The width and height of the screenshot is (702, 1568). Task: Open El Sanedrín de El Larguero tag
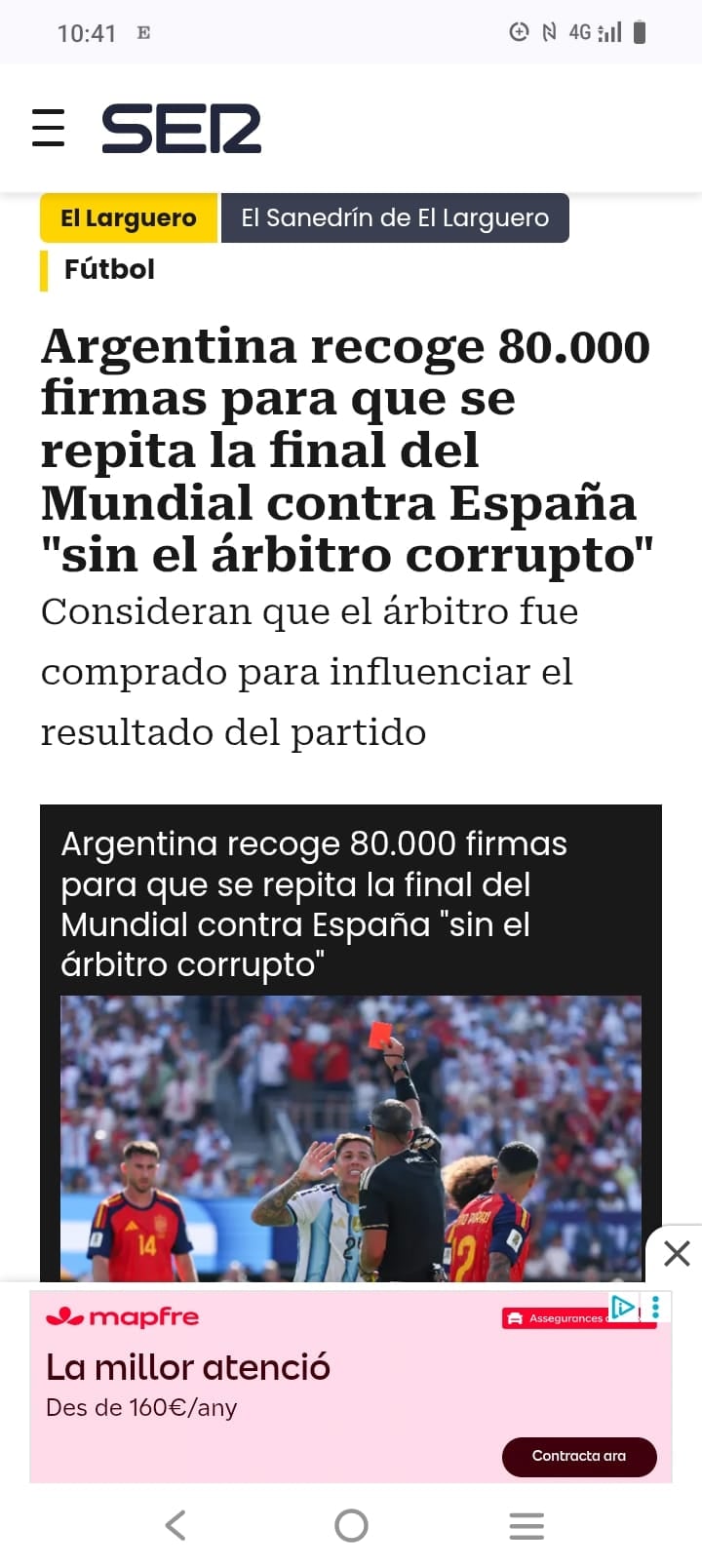tap(395, 217)
